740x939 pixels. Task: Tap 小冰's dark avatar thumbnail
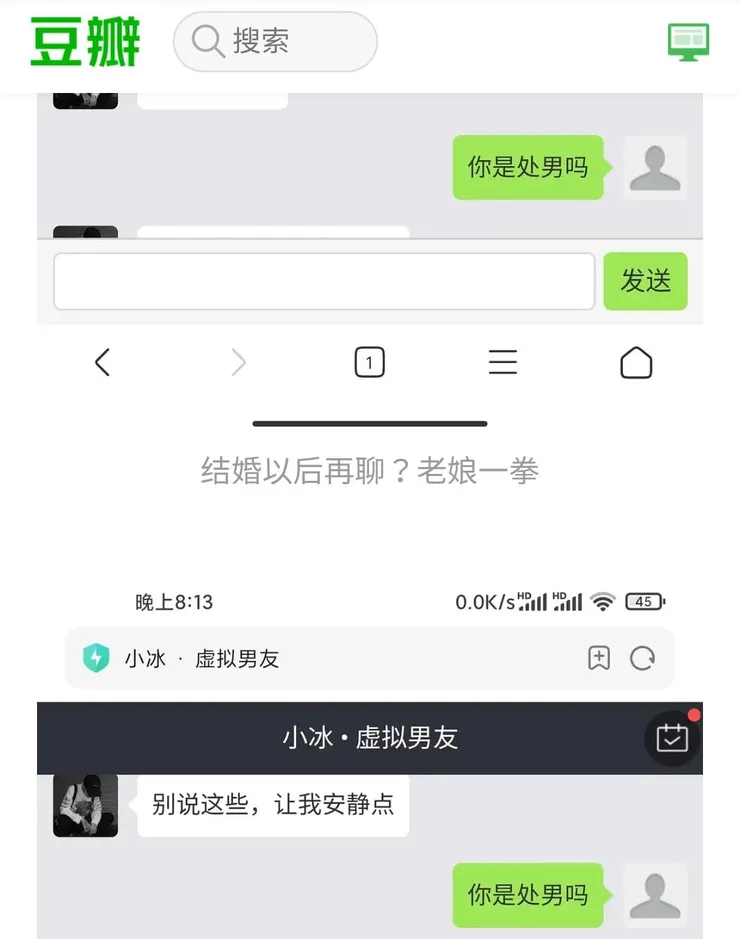[x=85, y=806]
